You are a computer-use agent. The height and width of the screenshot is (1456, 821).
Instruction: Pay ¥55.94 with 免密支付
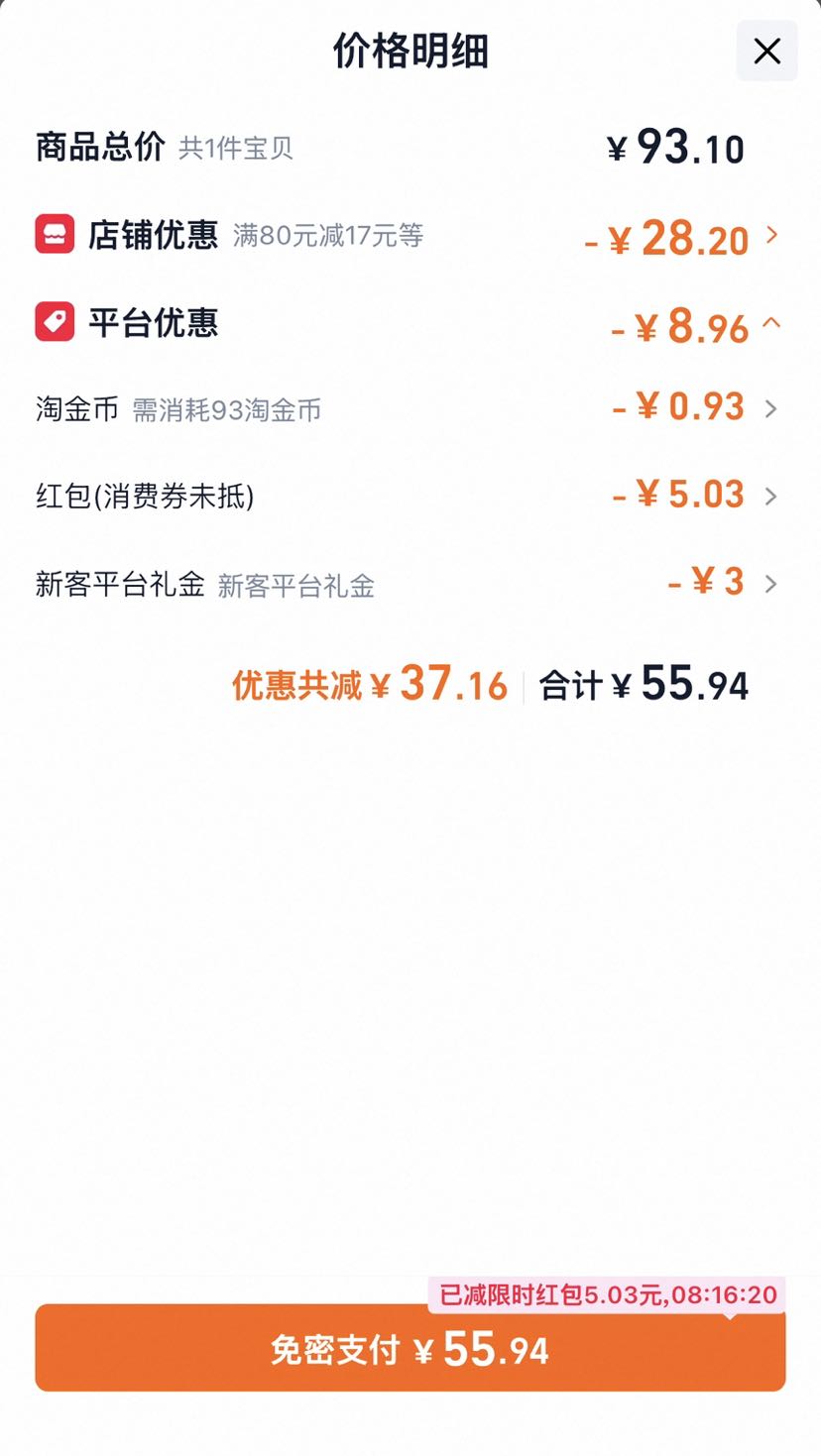click(410, 1348)
